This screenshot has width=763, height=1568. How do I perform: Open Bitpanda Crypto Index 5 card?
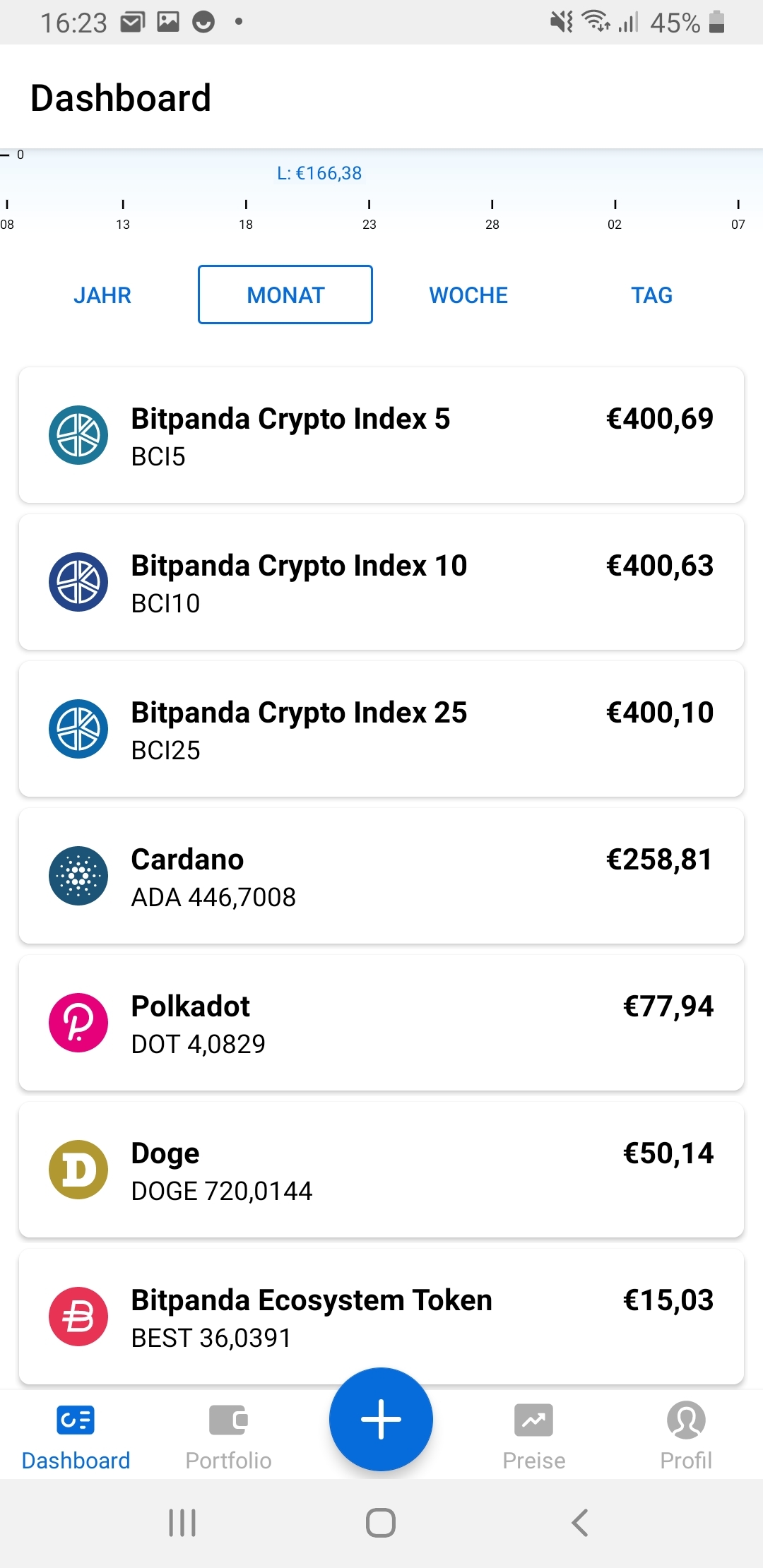pyautogui.click(x=381, y=435)
